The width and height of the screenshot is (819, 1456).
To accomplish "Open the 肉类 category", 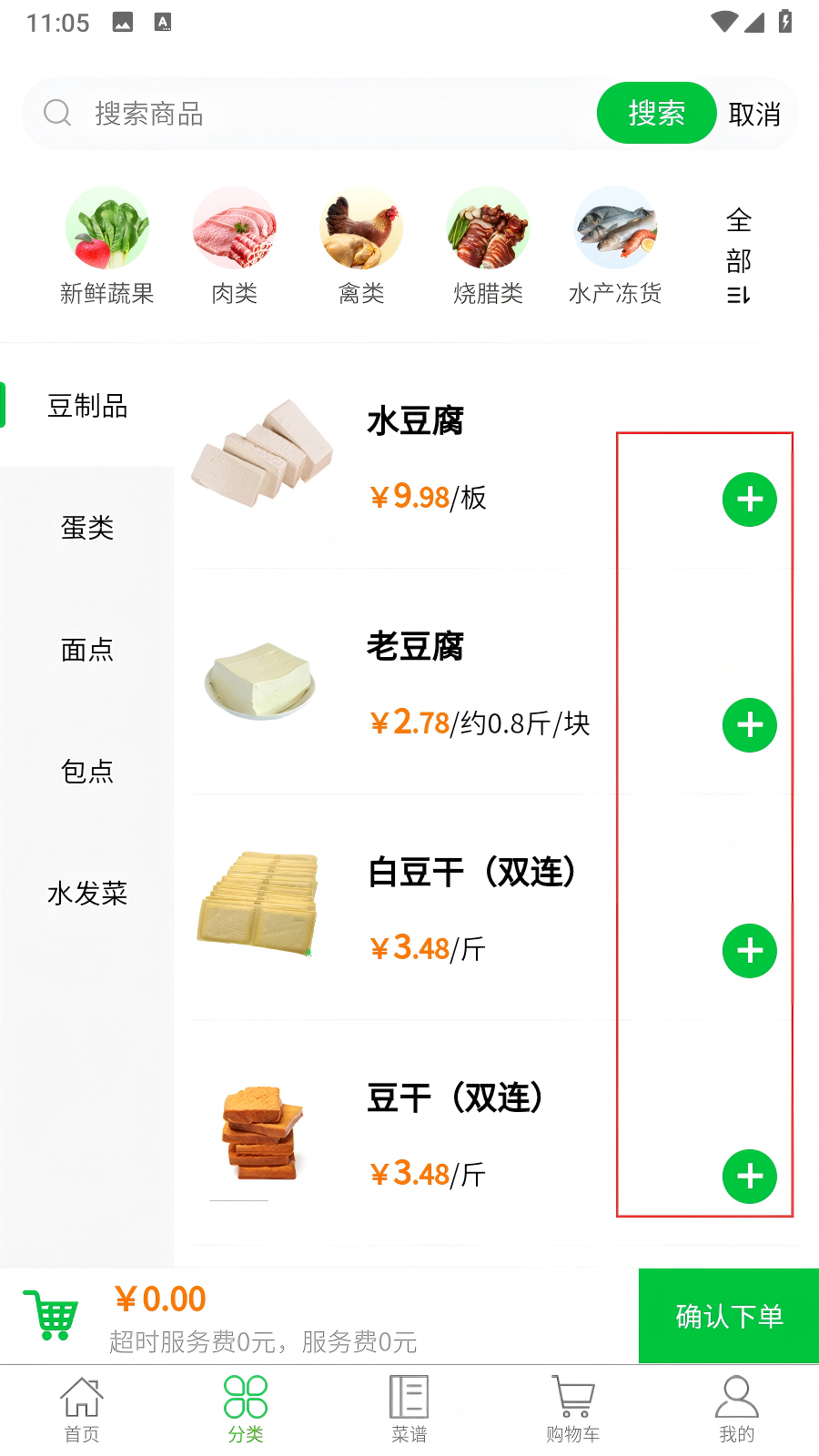I will pos(235,246).
